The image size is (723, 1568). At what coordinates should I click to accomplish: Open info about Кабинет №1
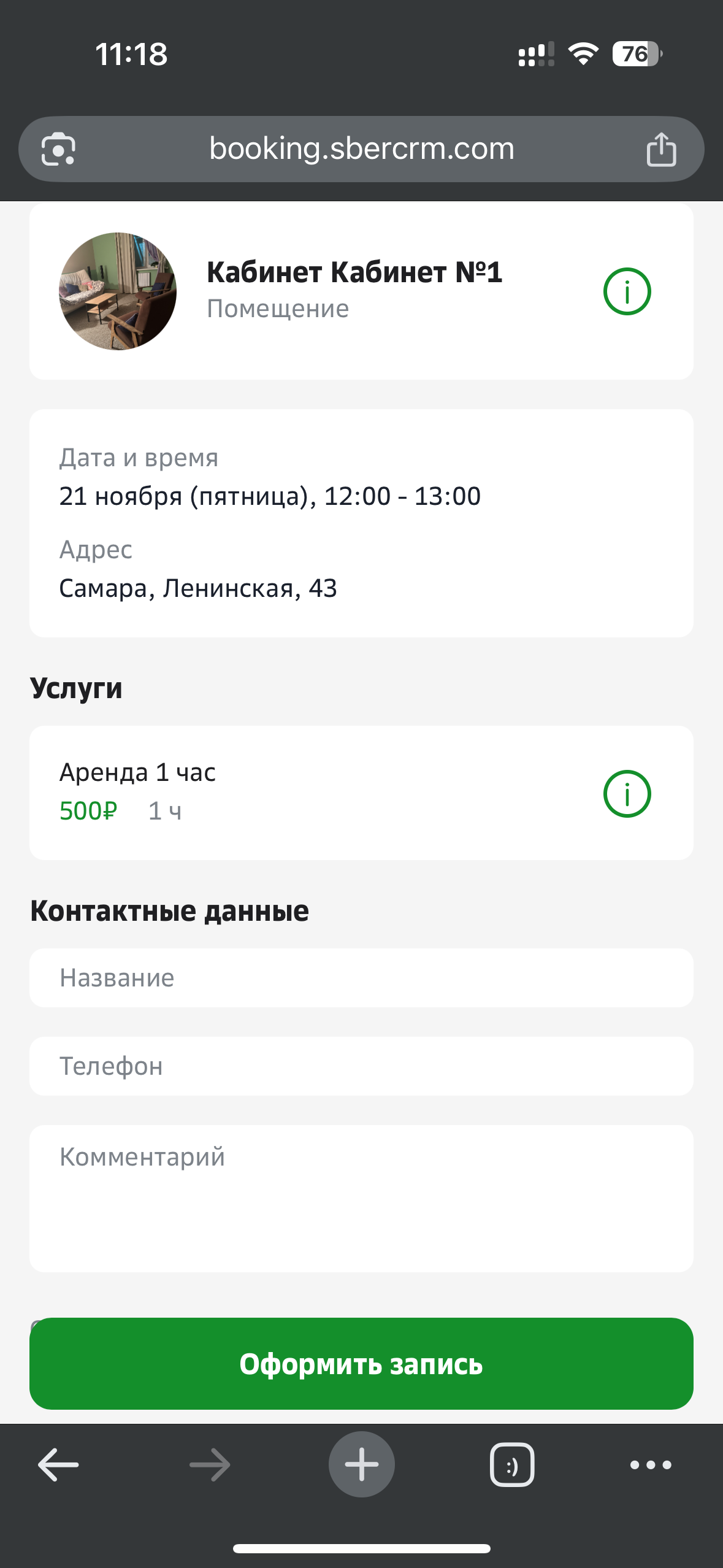[x=627, y=291]
